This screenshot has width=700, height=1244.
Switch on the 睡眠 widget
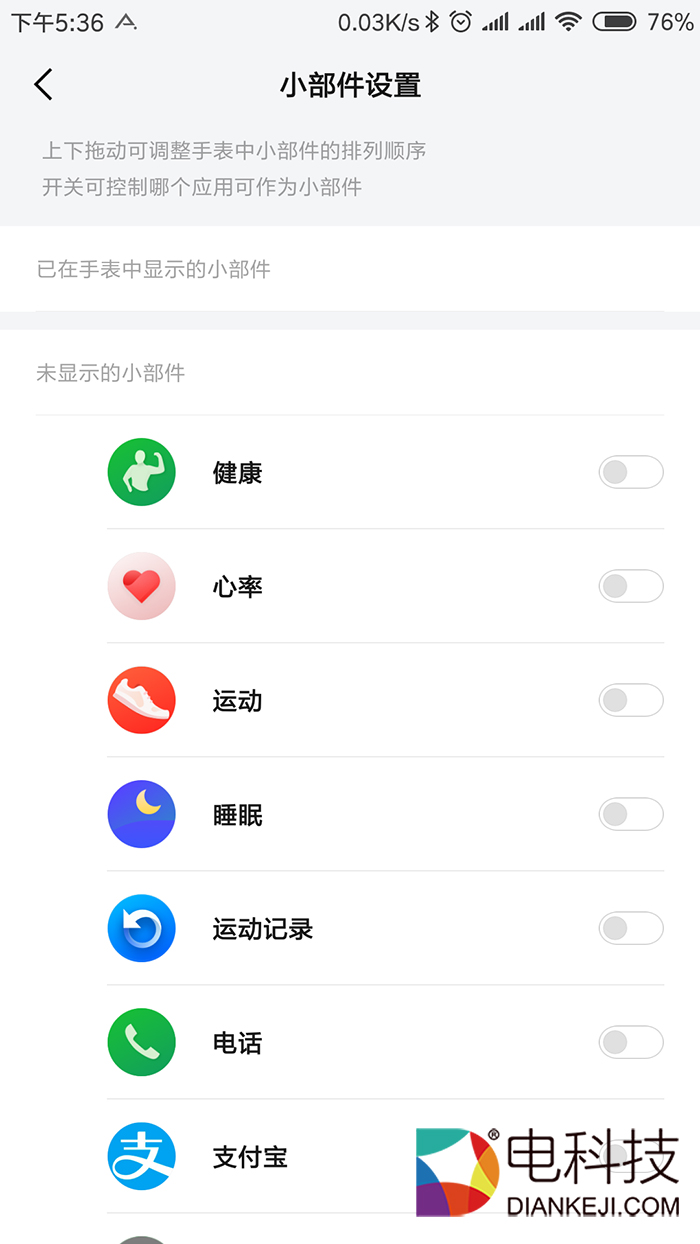[x=631, y=814]
